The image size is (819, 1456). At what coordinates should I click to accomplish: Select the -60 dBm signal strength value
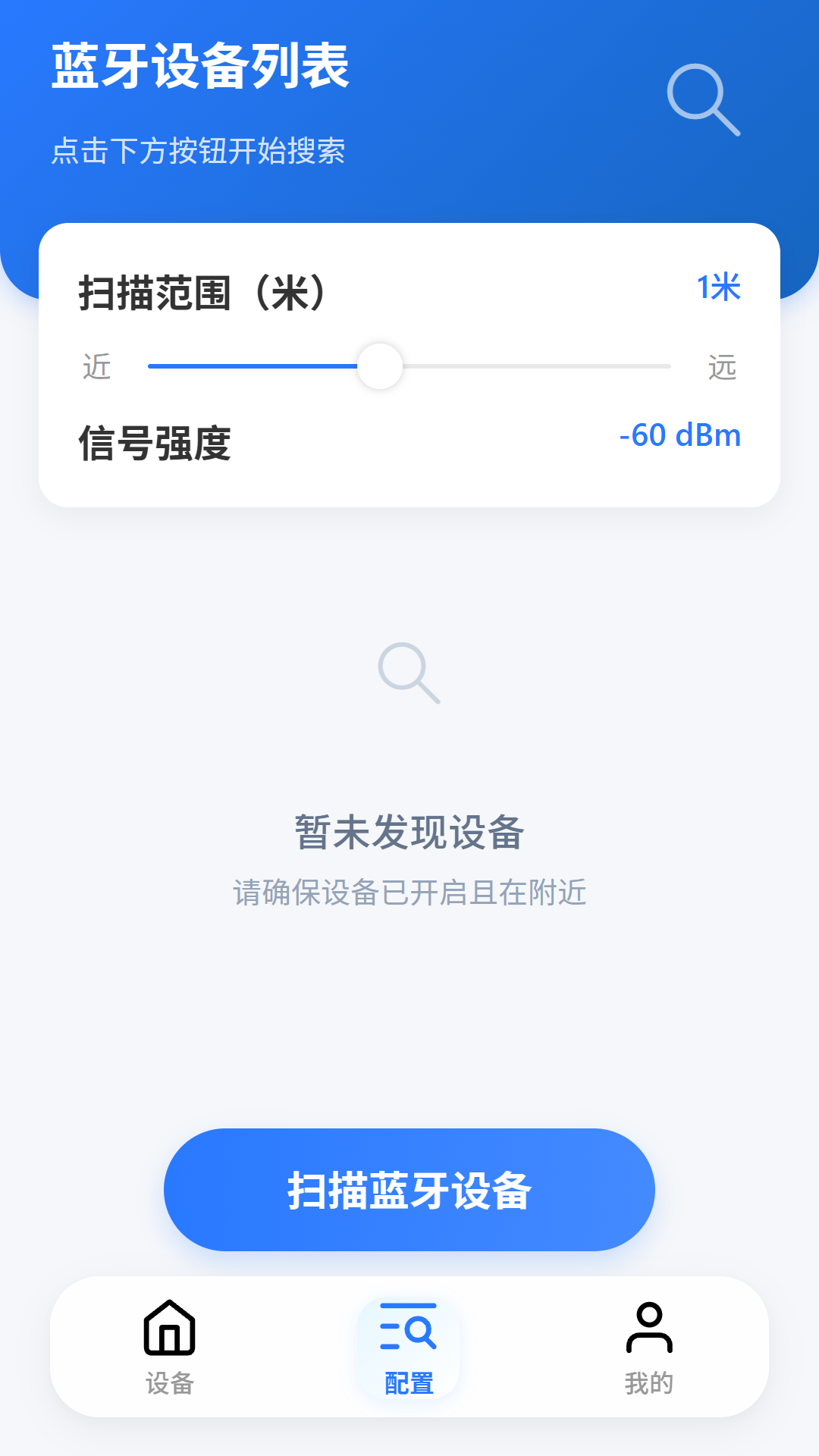coord(679,436)
